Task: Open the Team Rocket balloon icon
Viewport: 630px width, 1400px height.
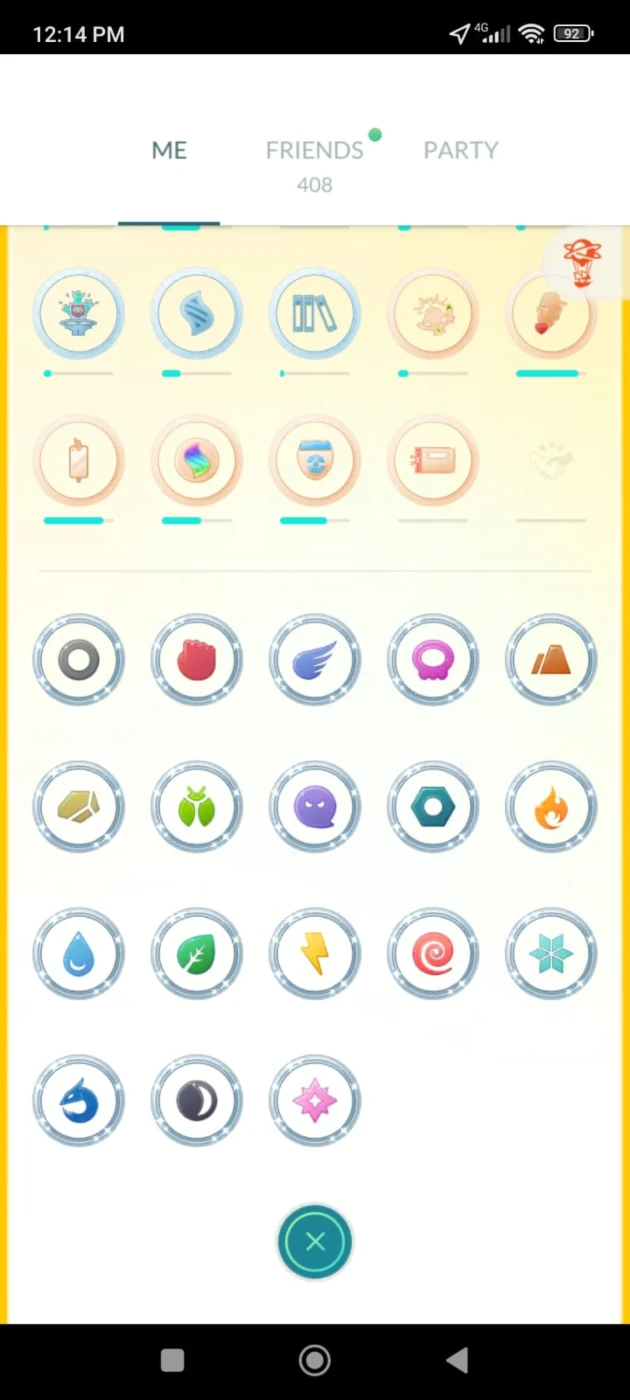Action: point(582,264)
